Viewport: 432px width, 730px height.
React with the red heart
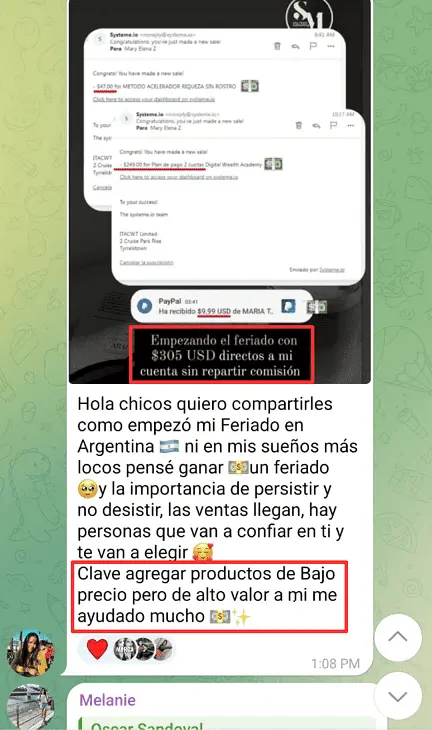tap(97, 649)
